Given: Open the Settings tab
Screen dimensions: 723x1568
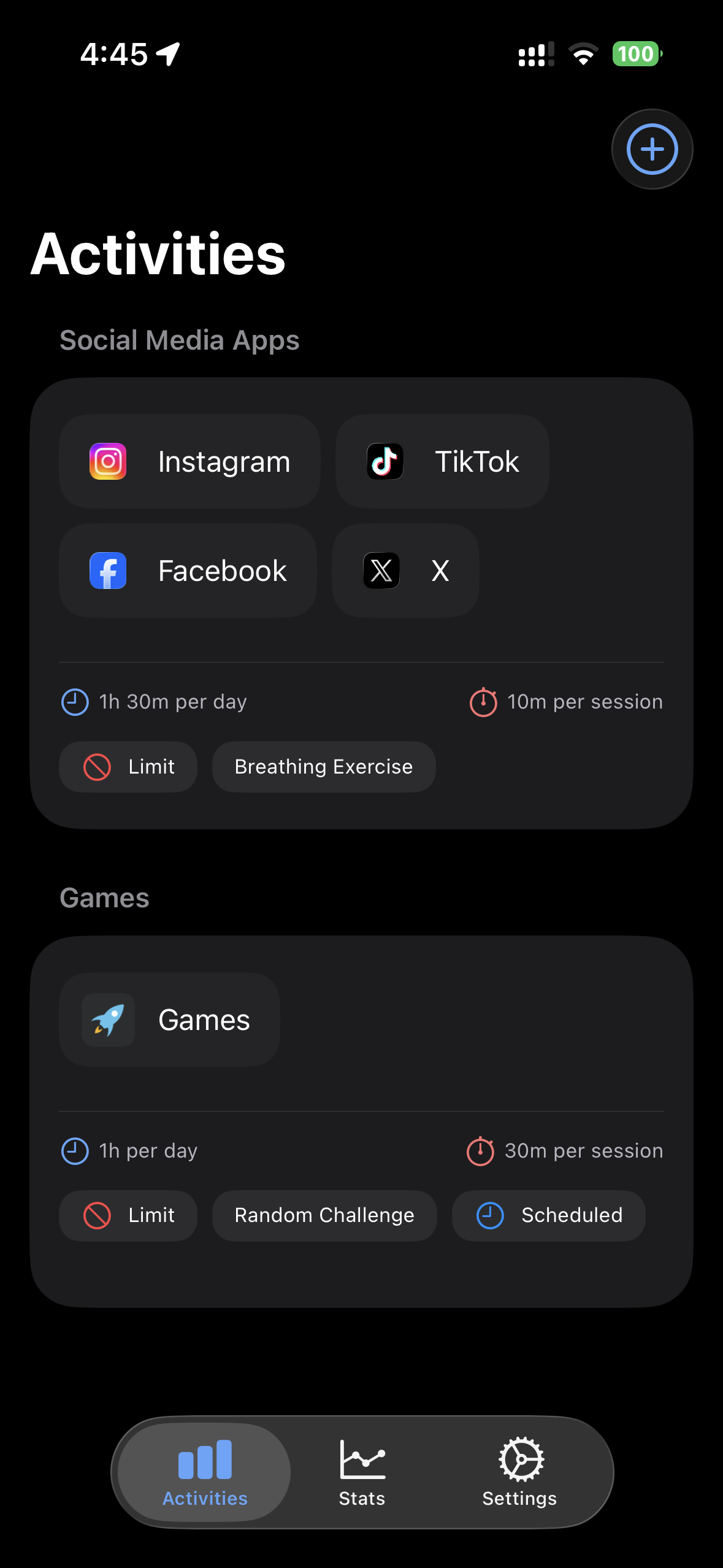Looking at the screenshot, I should point(519,1472).
